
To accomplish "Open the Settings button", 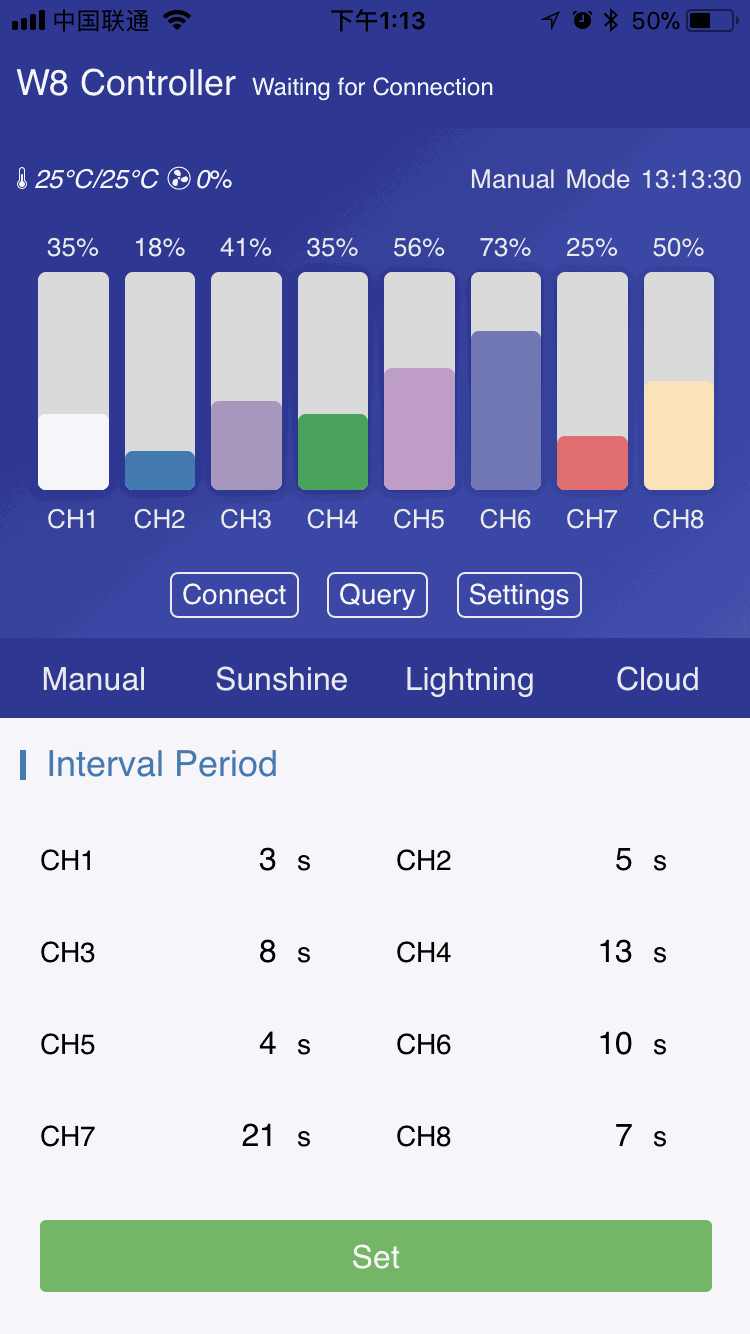I will pos(519,595).
